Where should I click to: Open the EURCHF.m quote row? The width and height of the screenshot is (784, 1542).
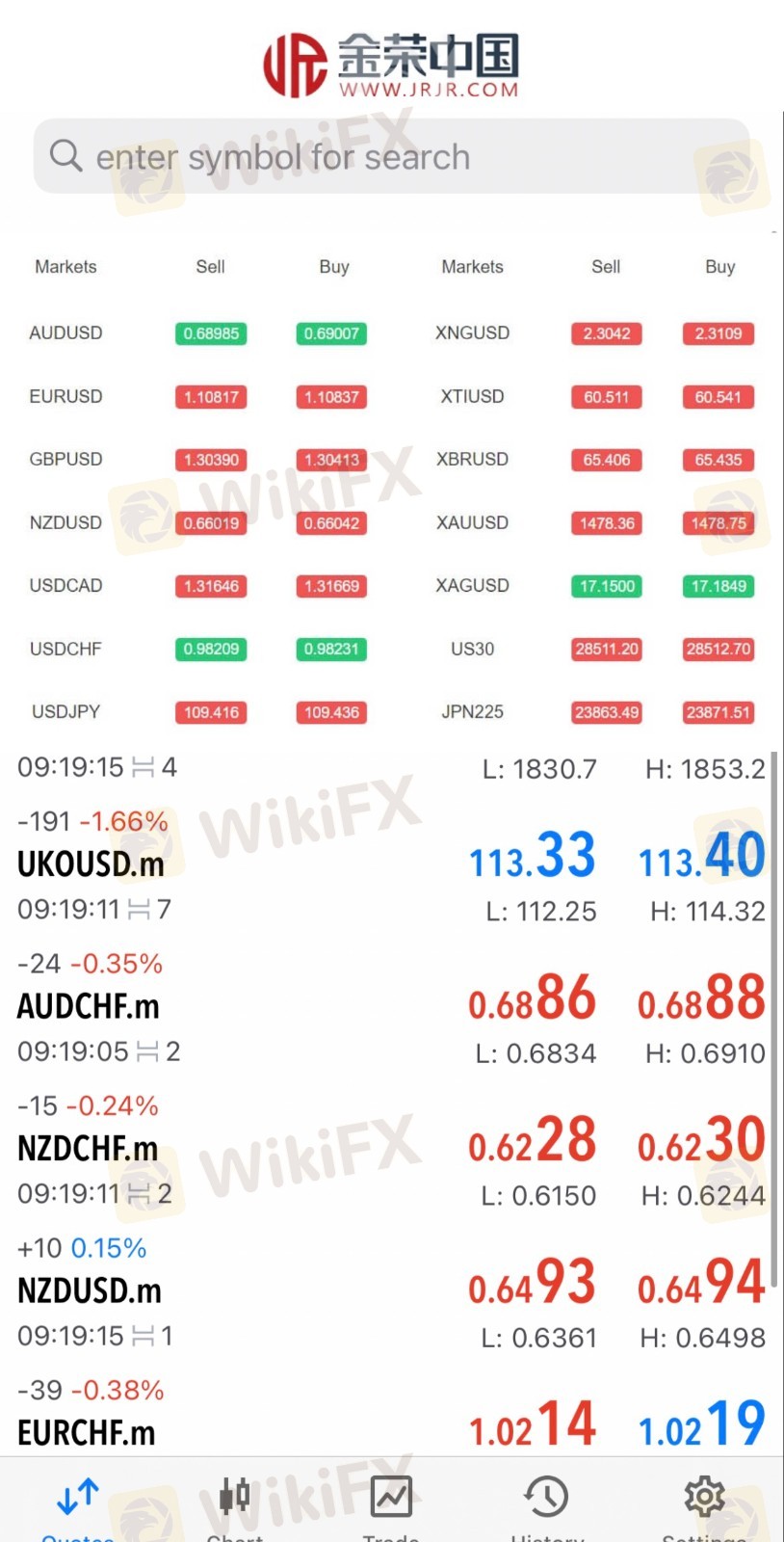[x=87, y=1432]
